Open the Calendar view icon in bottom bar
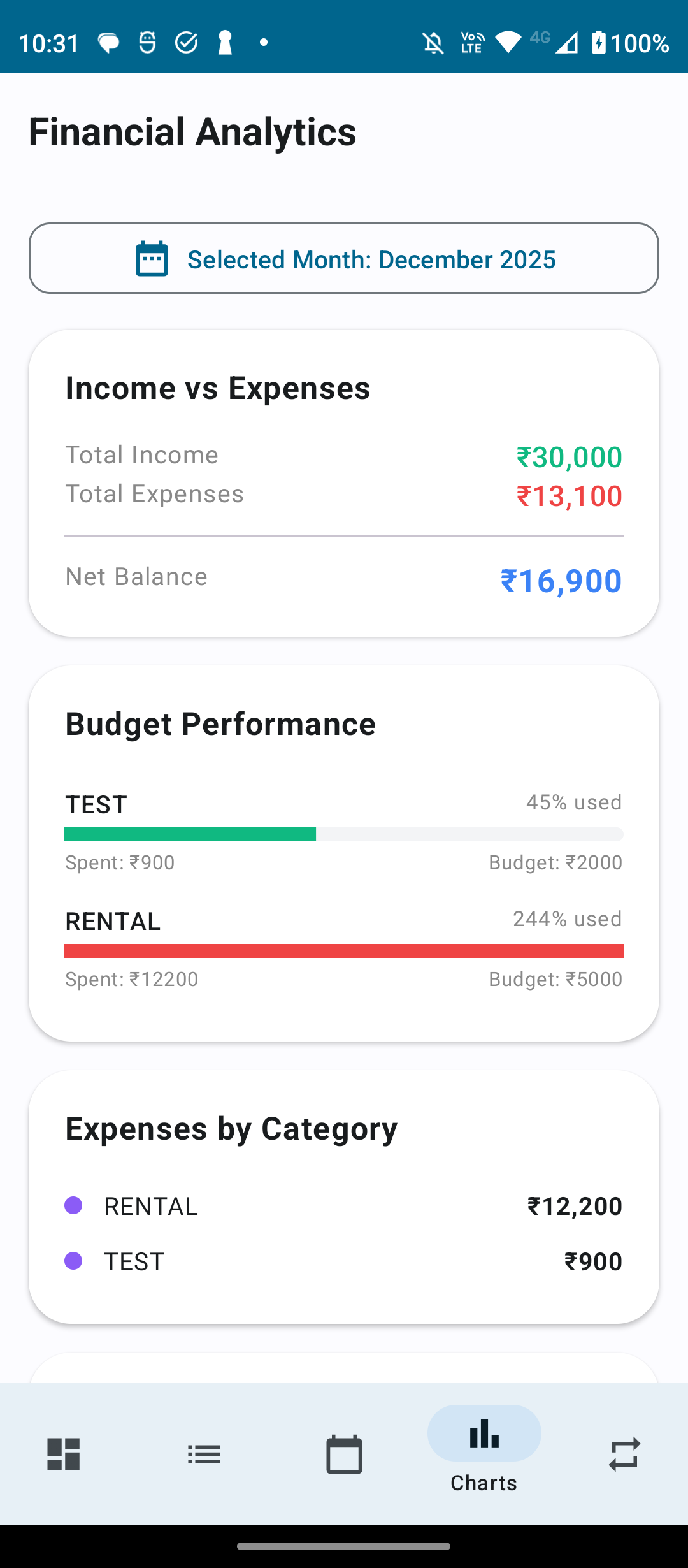Image resolution: width=688 pixels, height=1568 pixels. coord(343,1454)
